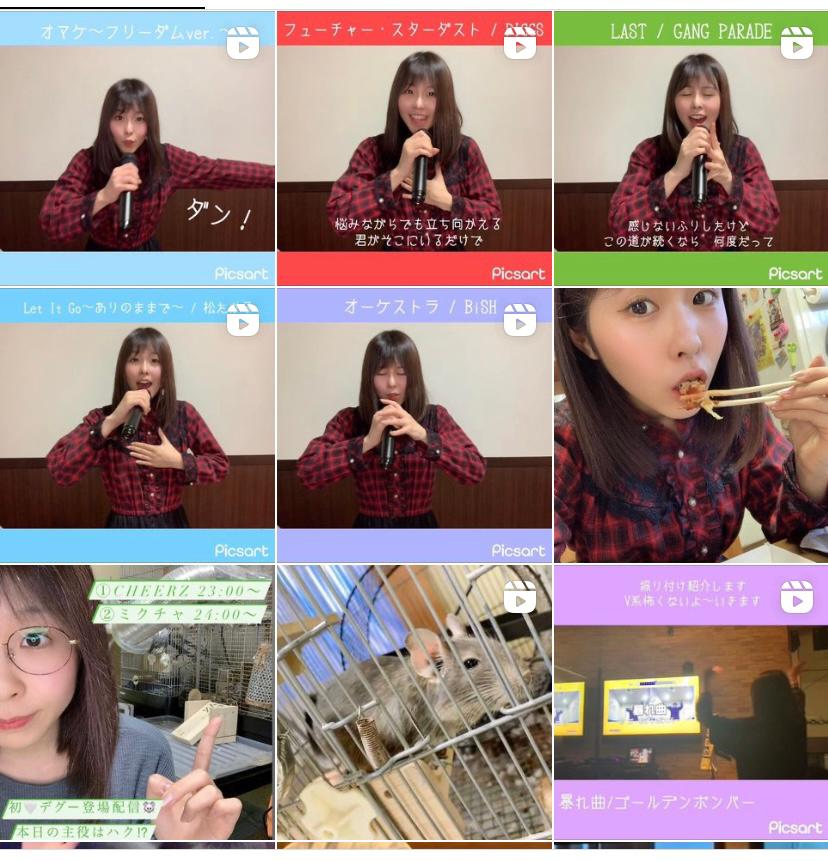Open the 暴れ曲/ゴールデンボンバー reel

[x=691, y=702]
